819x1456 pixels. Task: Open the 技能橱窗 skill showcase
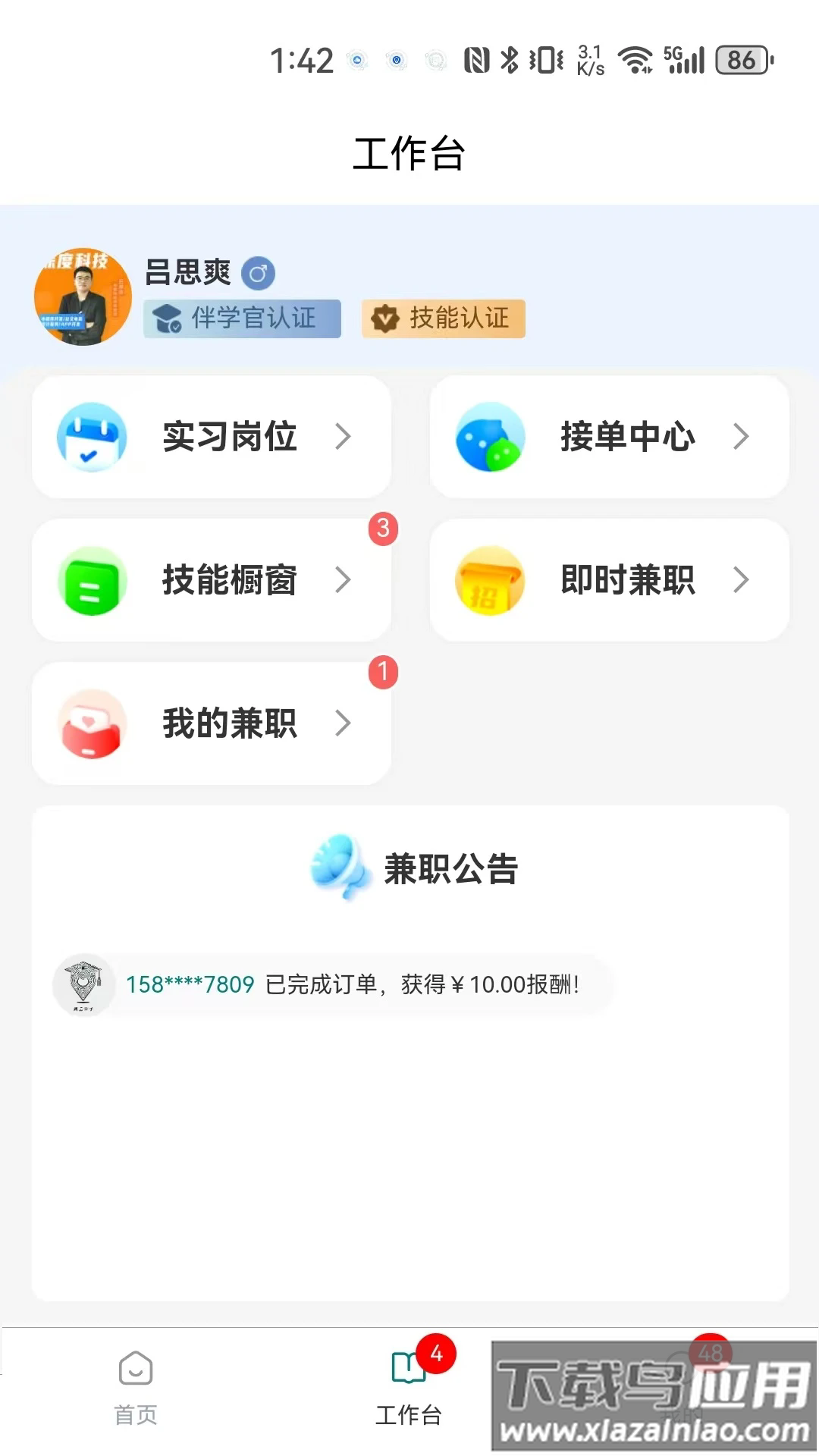pyautogui.click(x=212, y=580)
